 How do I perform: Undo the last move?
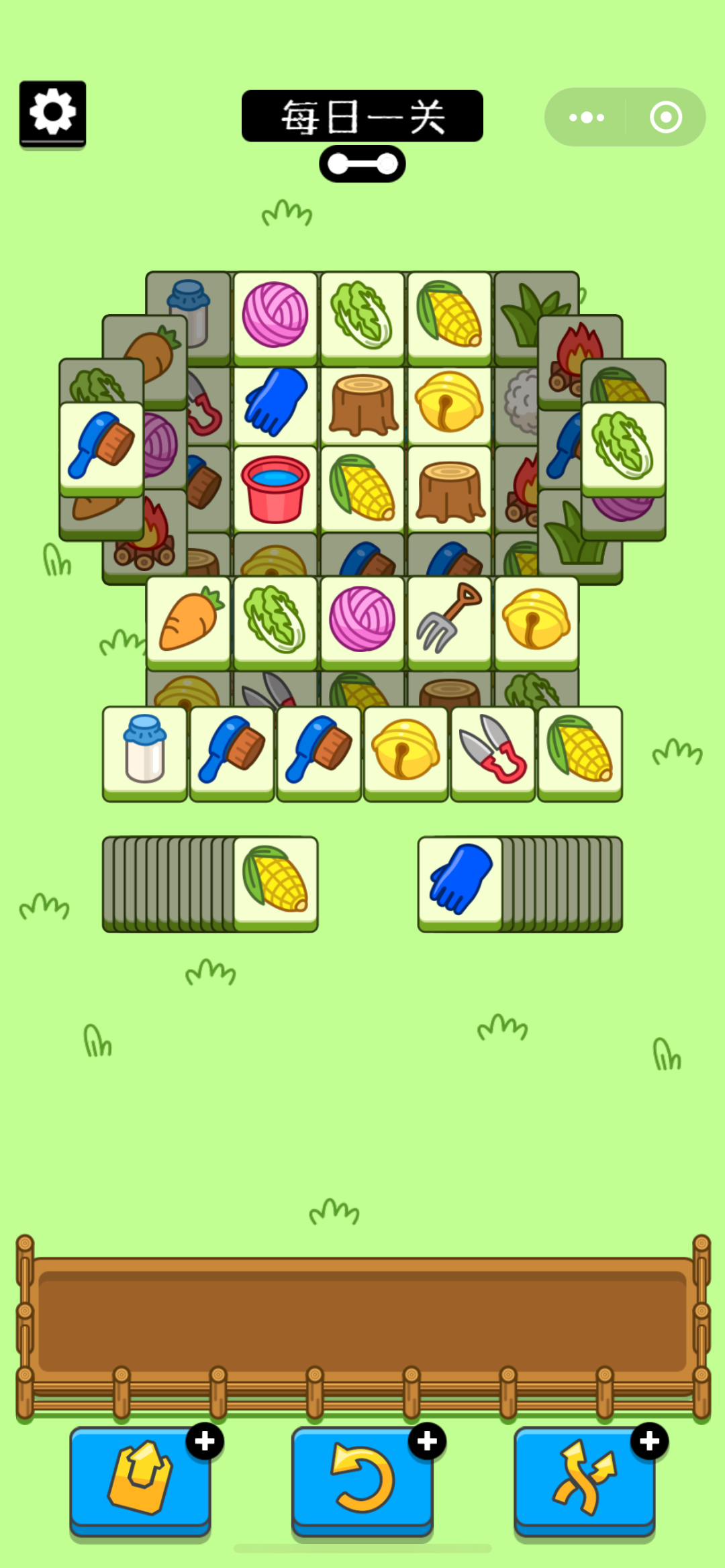click(362, 1478)
